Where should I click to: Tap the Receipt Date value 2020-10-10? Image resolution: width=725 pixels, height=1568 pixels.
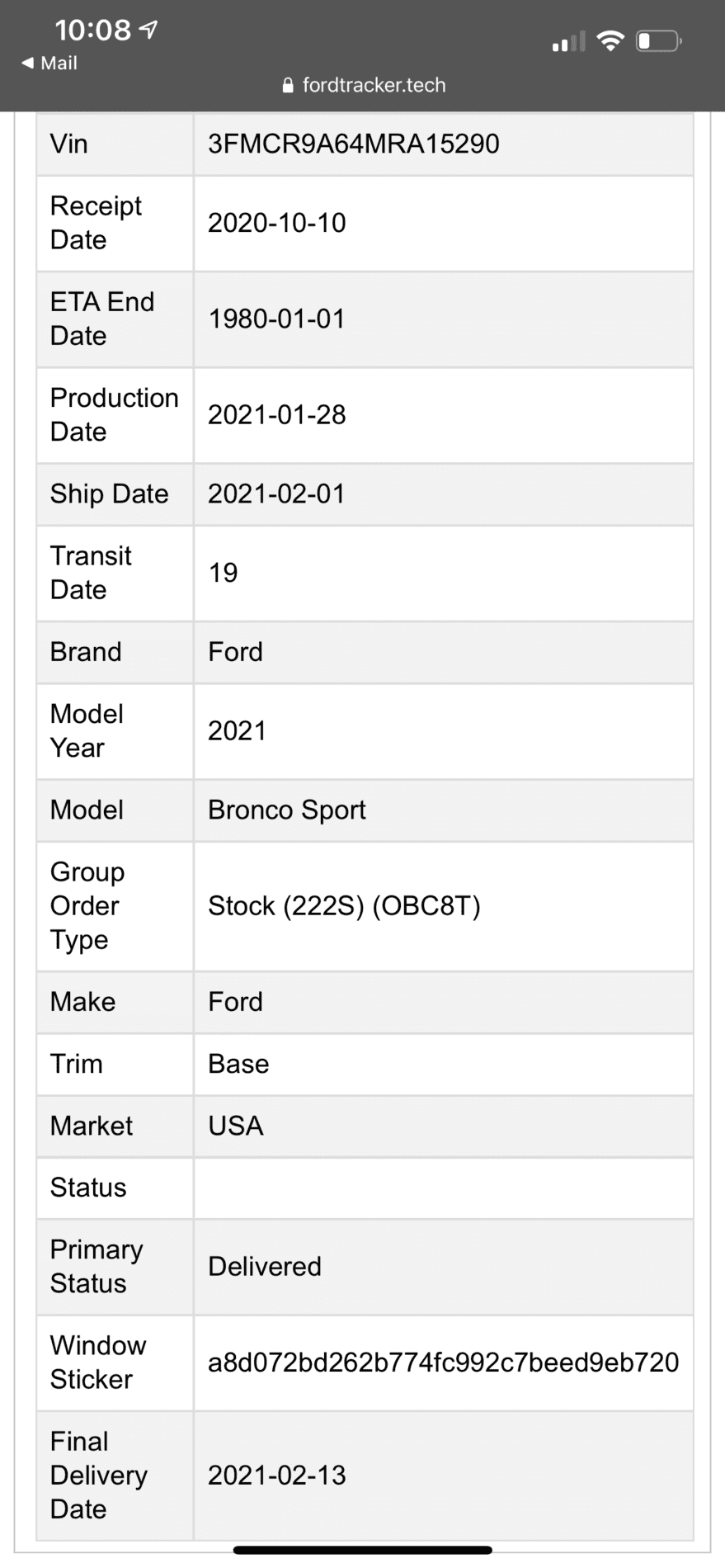[x=278, y=223]
